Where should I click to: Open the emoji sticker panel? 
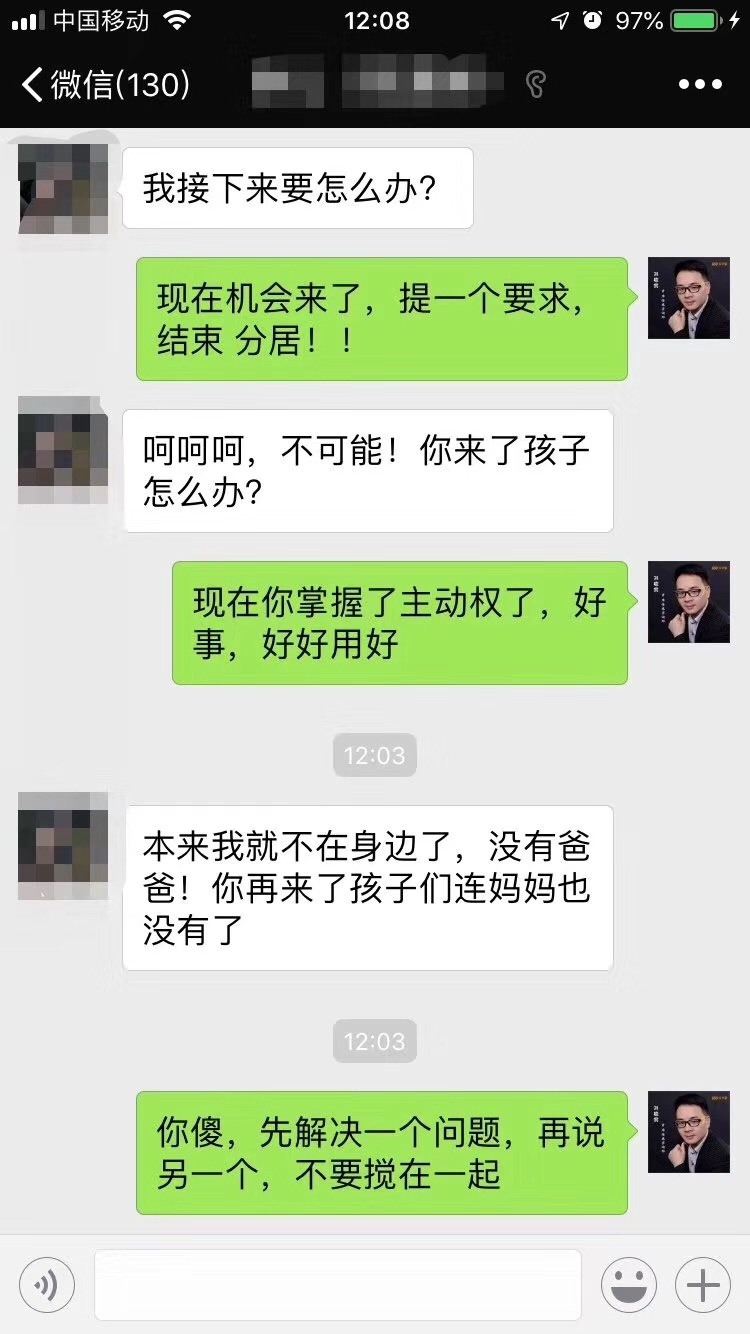[x=629, y=1285]
